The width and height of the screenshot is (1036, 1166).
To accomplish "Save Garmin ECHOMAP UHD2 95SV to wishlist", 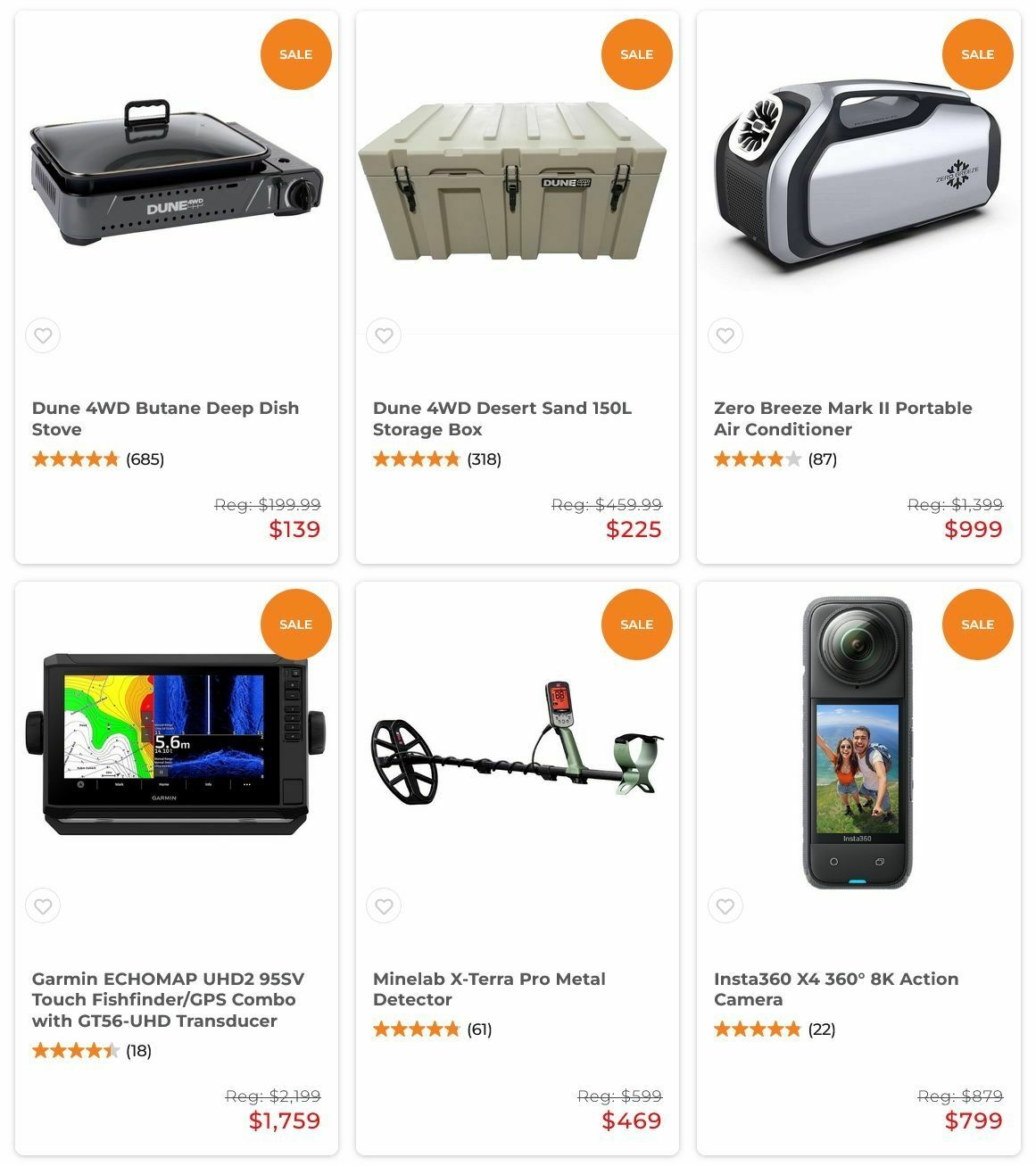I will click(x=43, y=906).
